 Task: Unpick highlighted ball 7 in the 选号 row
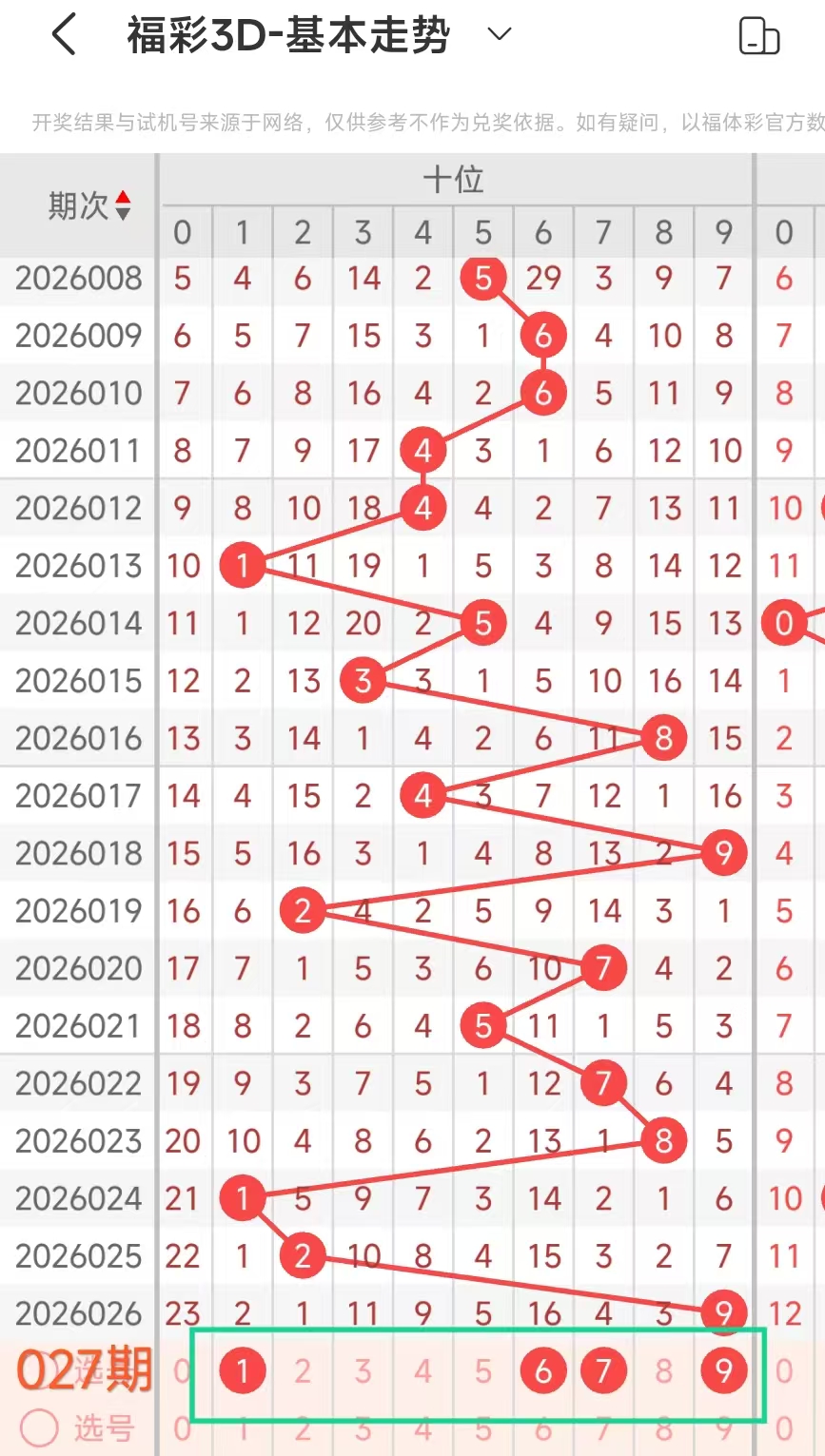pos(603,1370)
